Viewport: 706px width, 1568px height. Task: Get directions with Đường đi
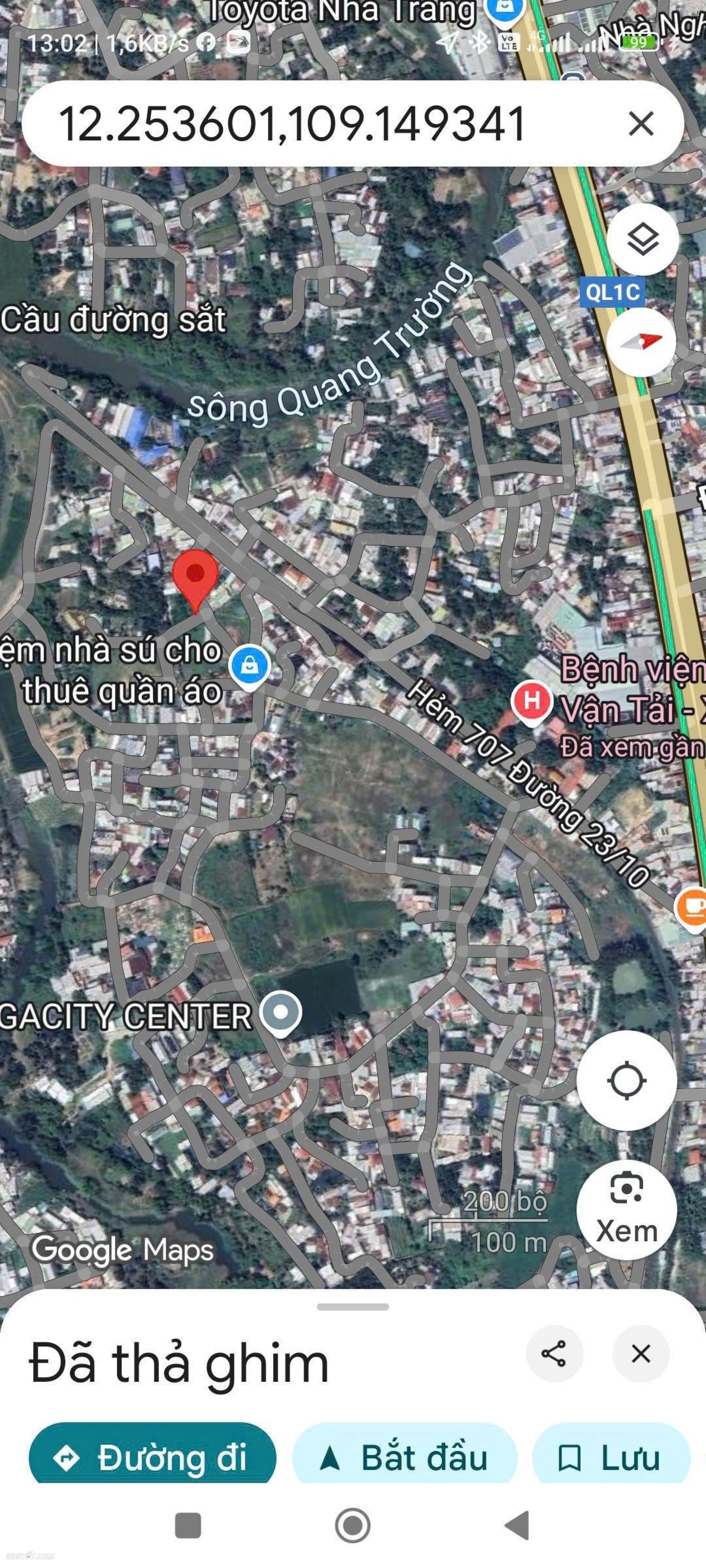tap(152, 1458)
